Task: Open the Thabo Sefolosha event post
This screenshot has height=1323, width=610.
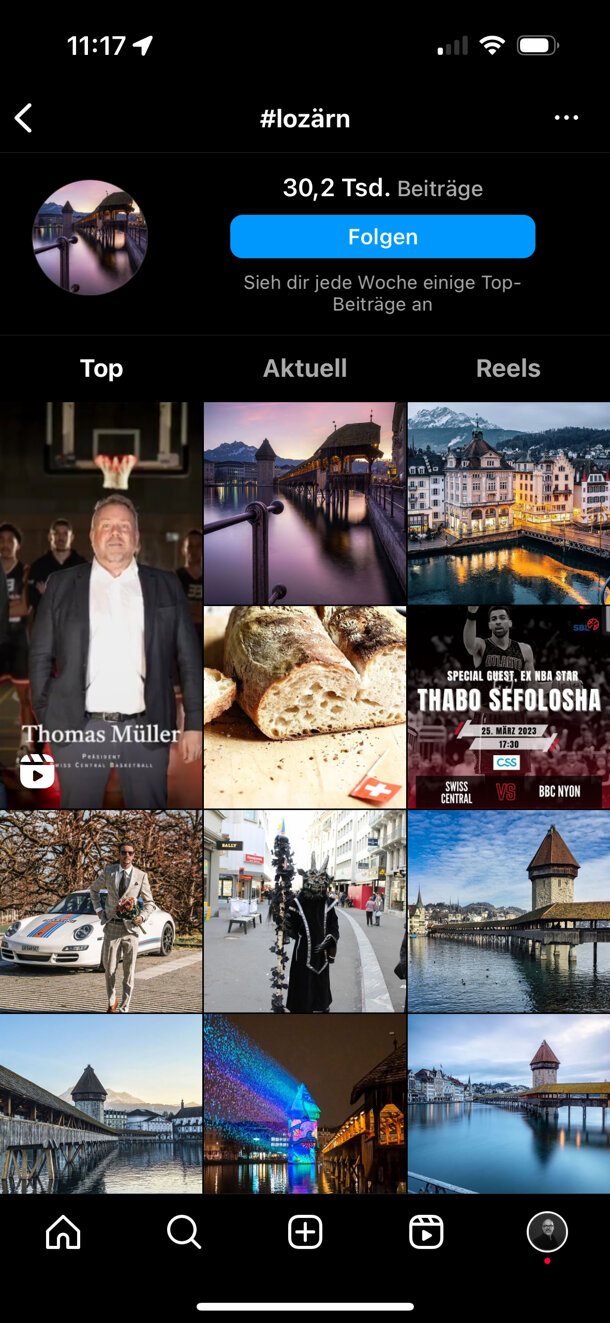Action: 508,707
